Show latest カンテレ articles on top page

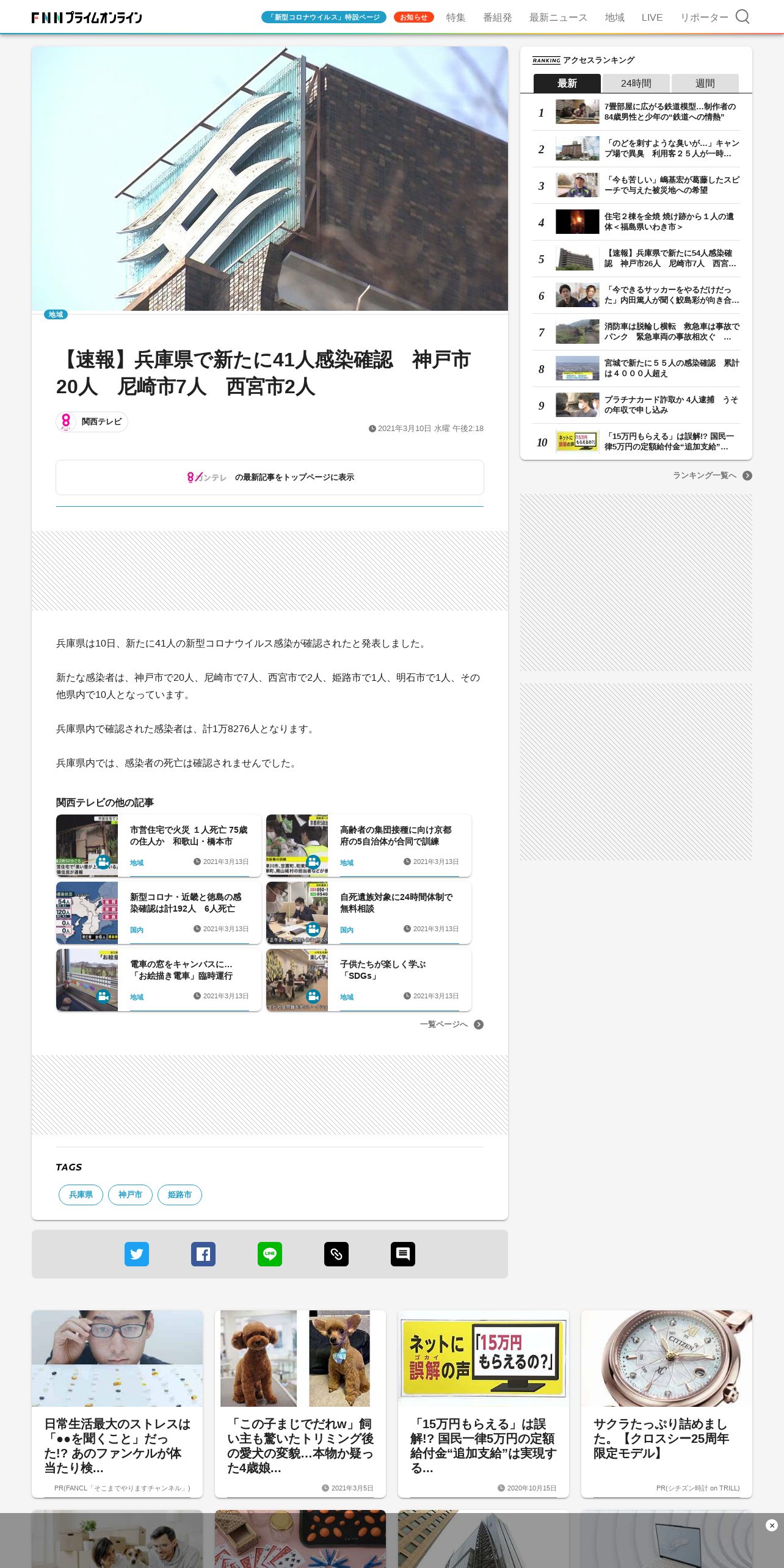point(270,477)
